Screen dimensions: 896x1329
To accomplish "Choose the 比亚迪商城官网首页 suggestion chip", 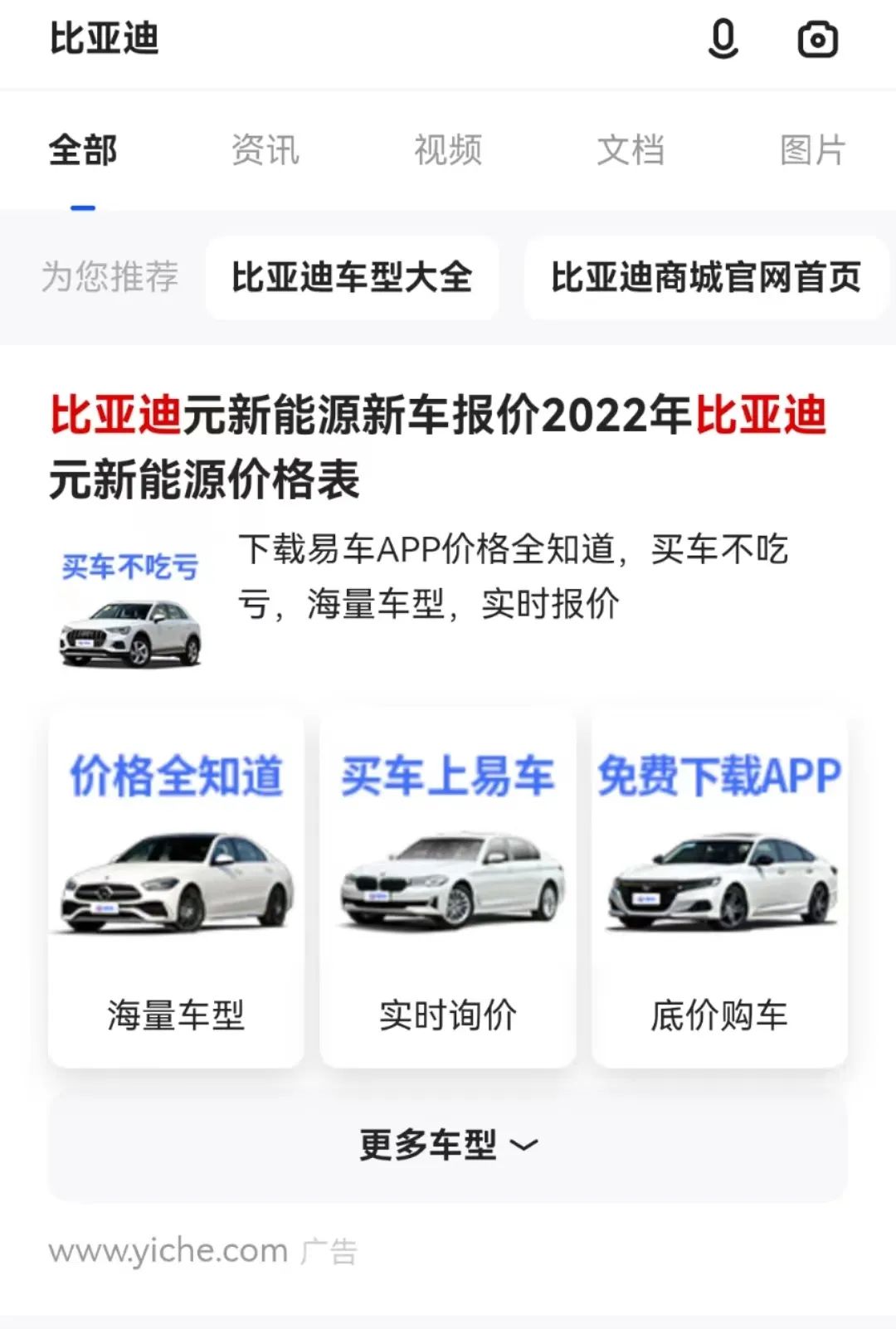I will pyautogui.click(x=706, y=277).
